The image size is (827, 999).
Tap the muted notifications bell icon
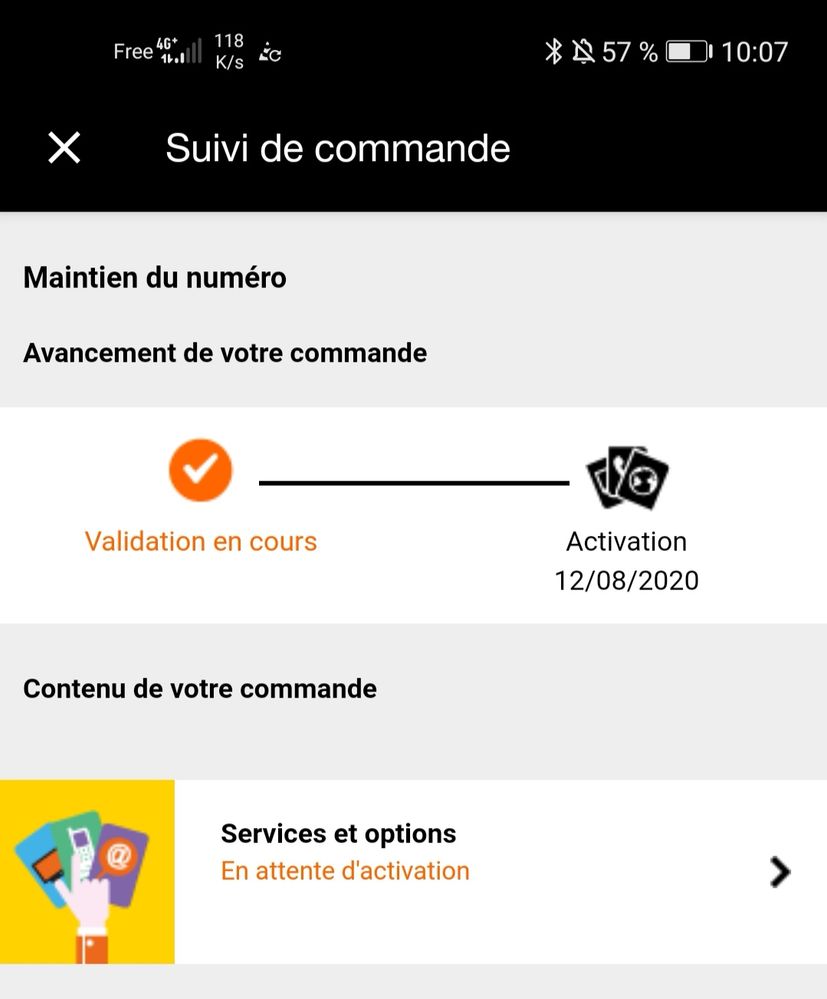click(x=584, y=51)
